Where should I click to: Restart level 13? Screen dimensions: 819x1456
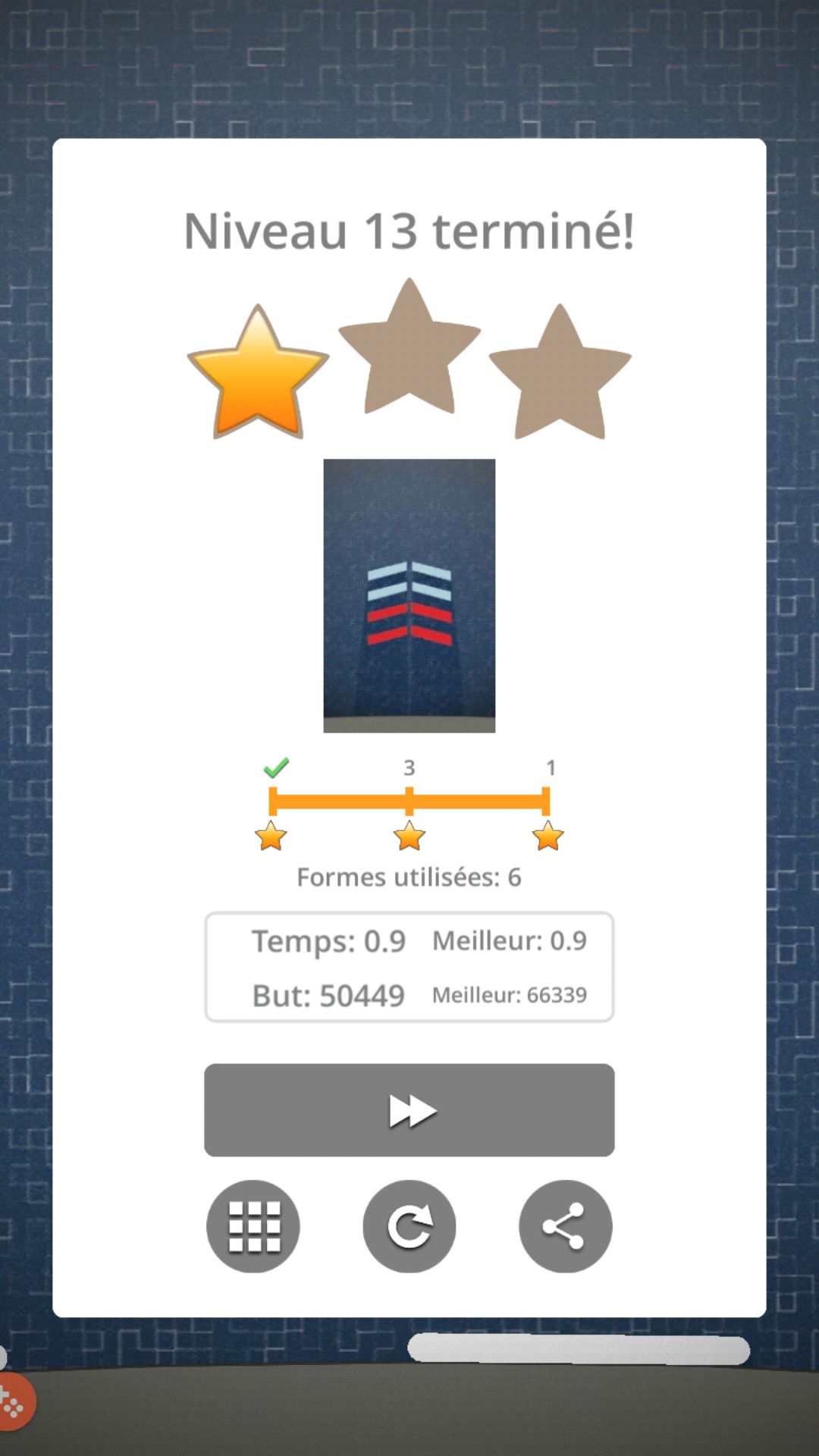[x=409, y=1225]
